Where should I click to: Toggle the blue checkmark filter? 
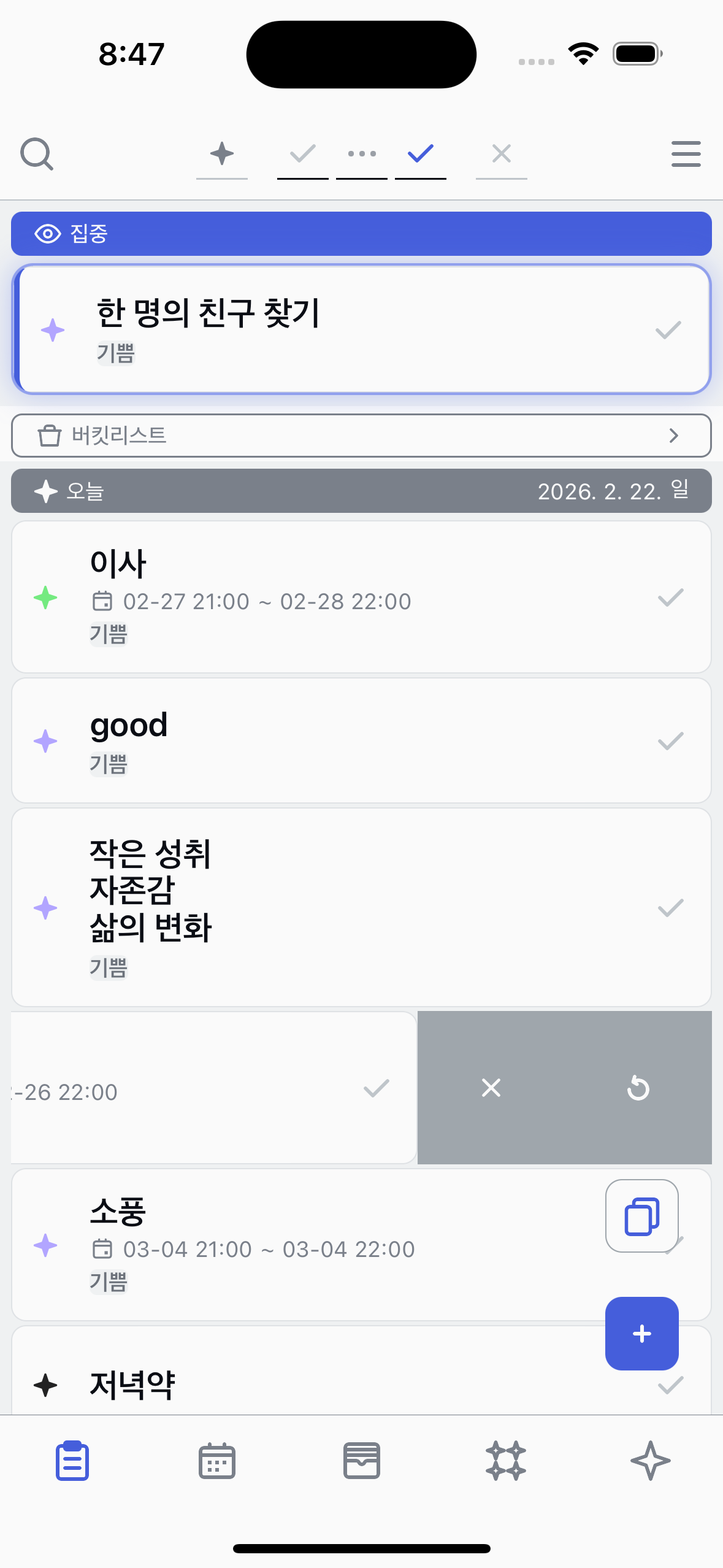click(x=421, y=153)
